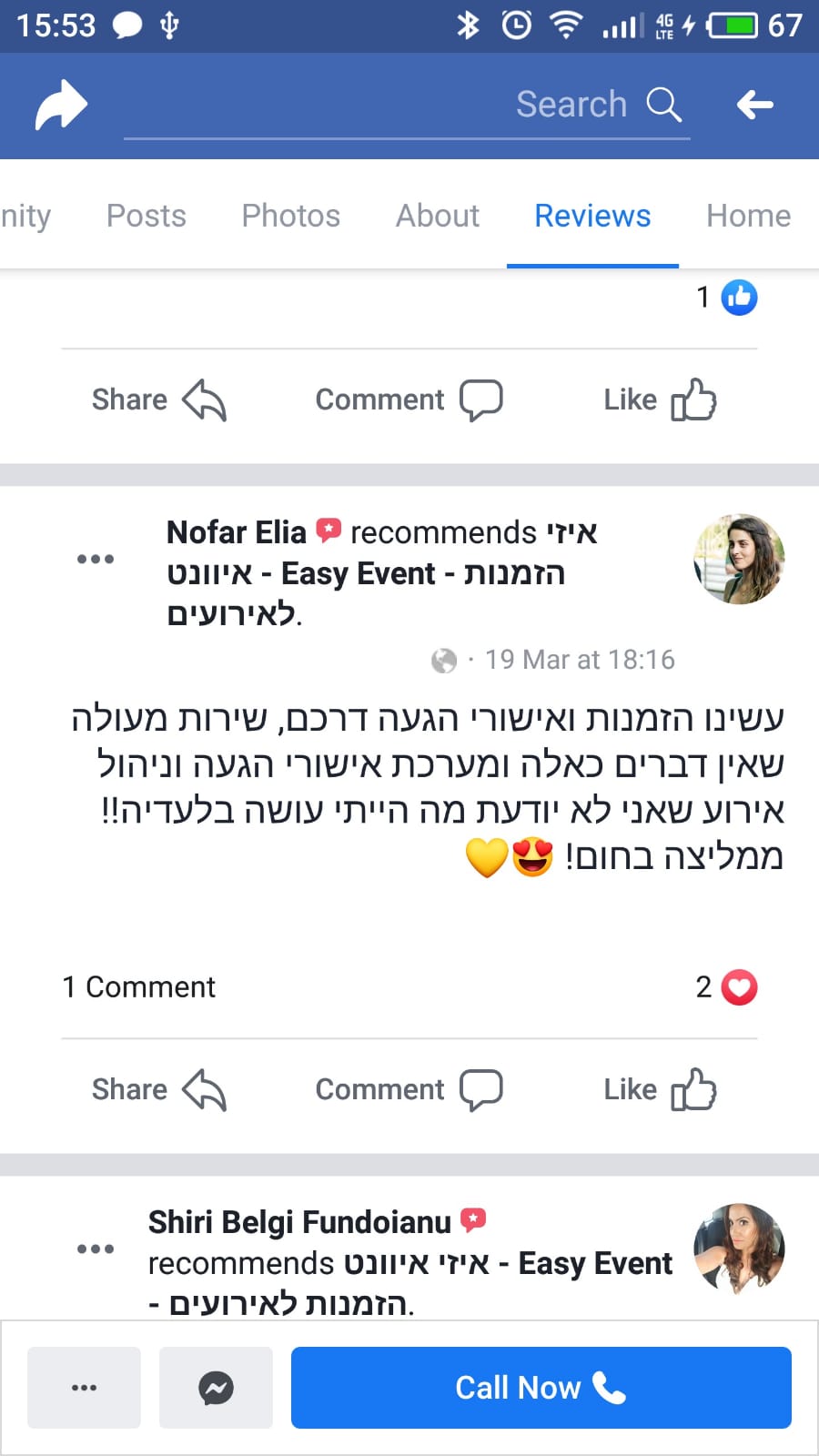
Task: Go back with the top arrow
Action: pyautogui.click(x=754, y=105)
